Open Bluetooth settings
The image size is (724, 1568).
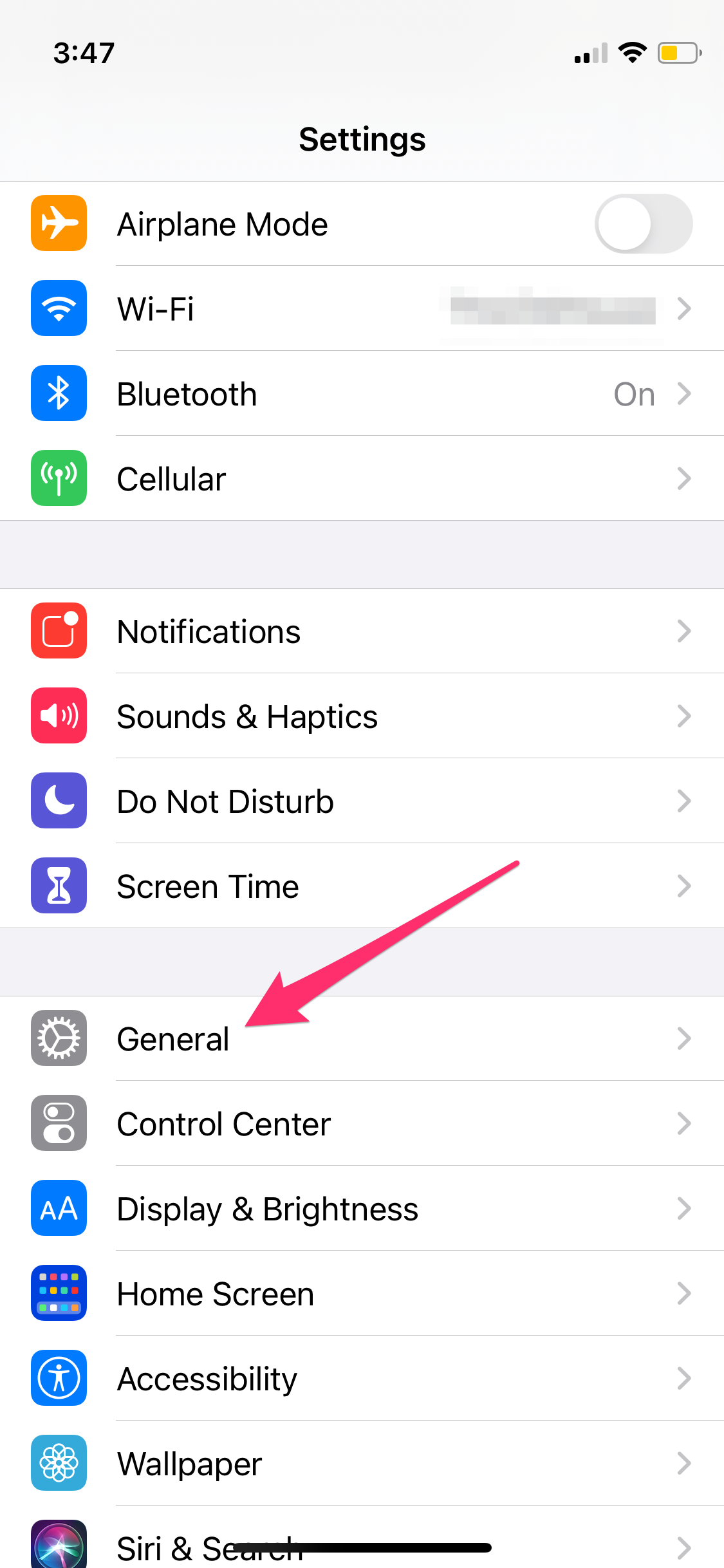coord(360,394)
